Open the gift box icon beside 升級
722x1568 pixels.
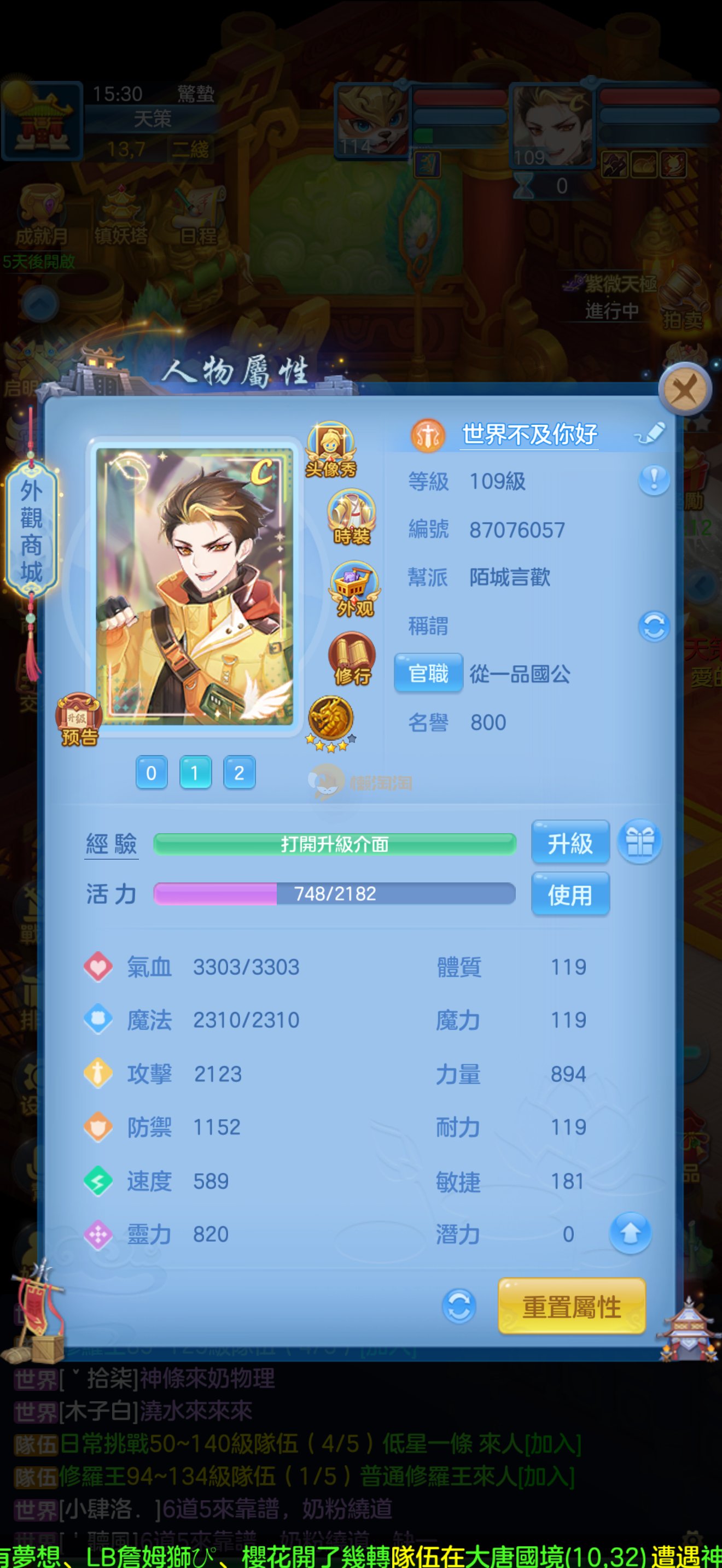click(639, 842)
